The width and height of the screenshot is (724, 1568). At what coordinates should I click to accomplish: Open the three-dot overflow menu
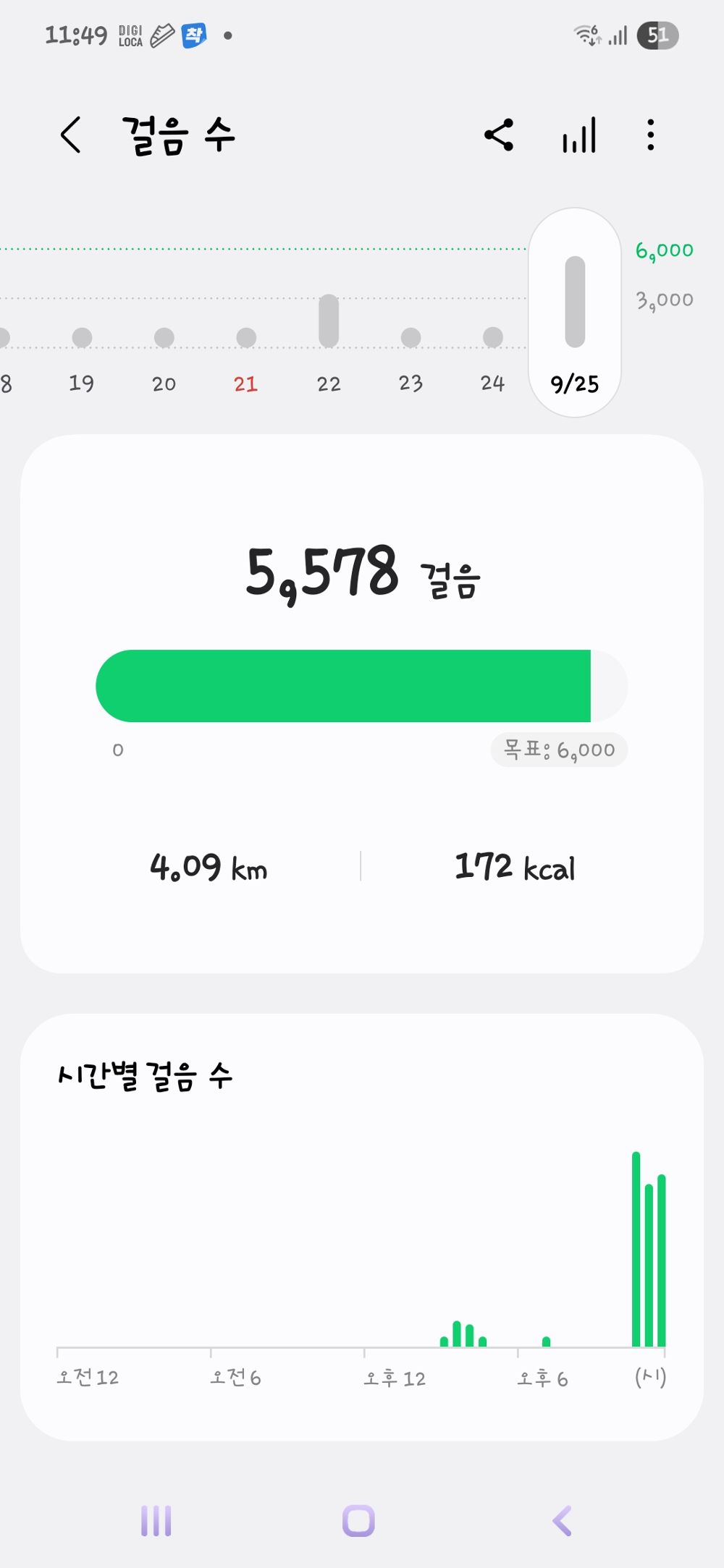(x=650, y=135)
